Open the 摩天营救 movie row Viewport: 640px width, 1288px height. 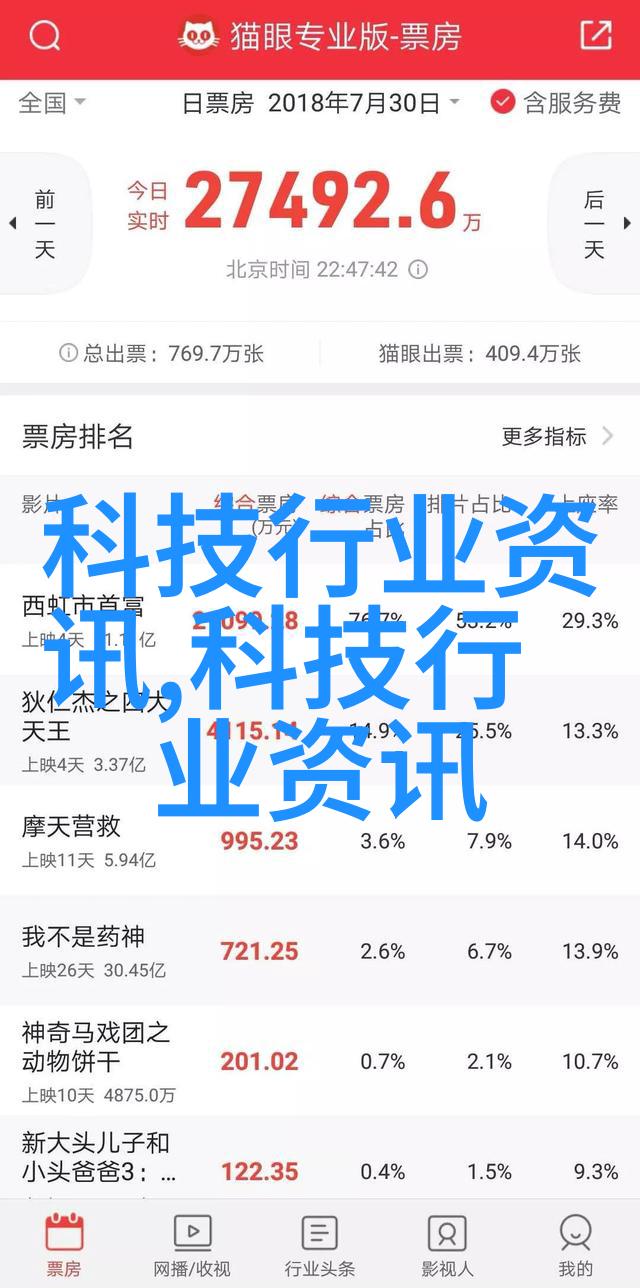[x=320, y=841]
